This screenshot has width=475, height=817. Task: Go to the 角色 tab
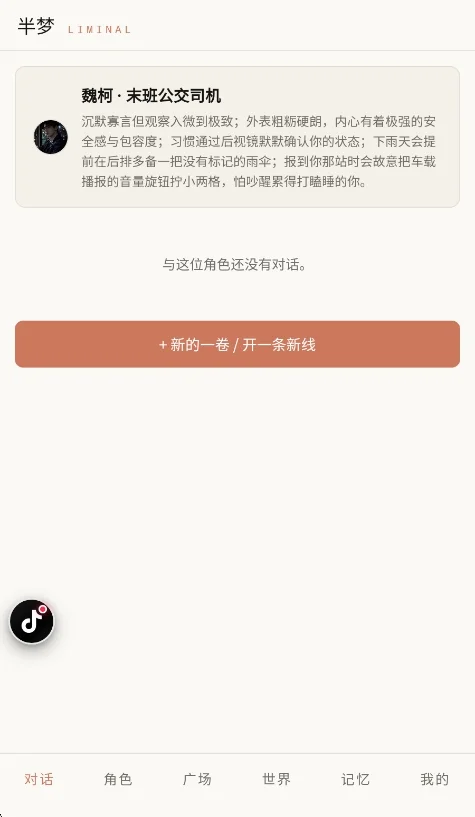pos(118,779)
